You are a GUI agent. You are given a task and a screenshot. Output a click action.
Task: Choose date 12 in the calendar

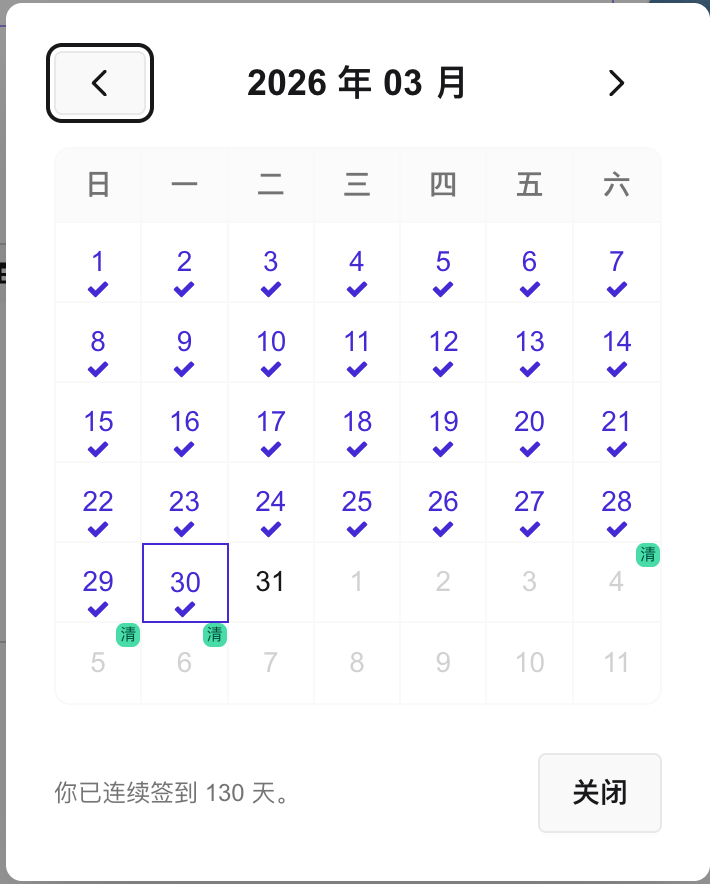443,344
